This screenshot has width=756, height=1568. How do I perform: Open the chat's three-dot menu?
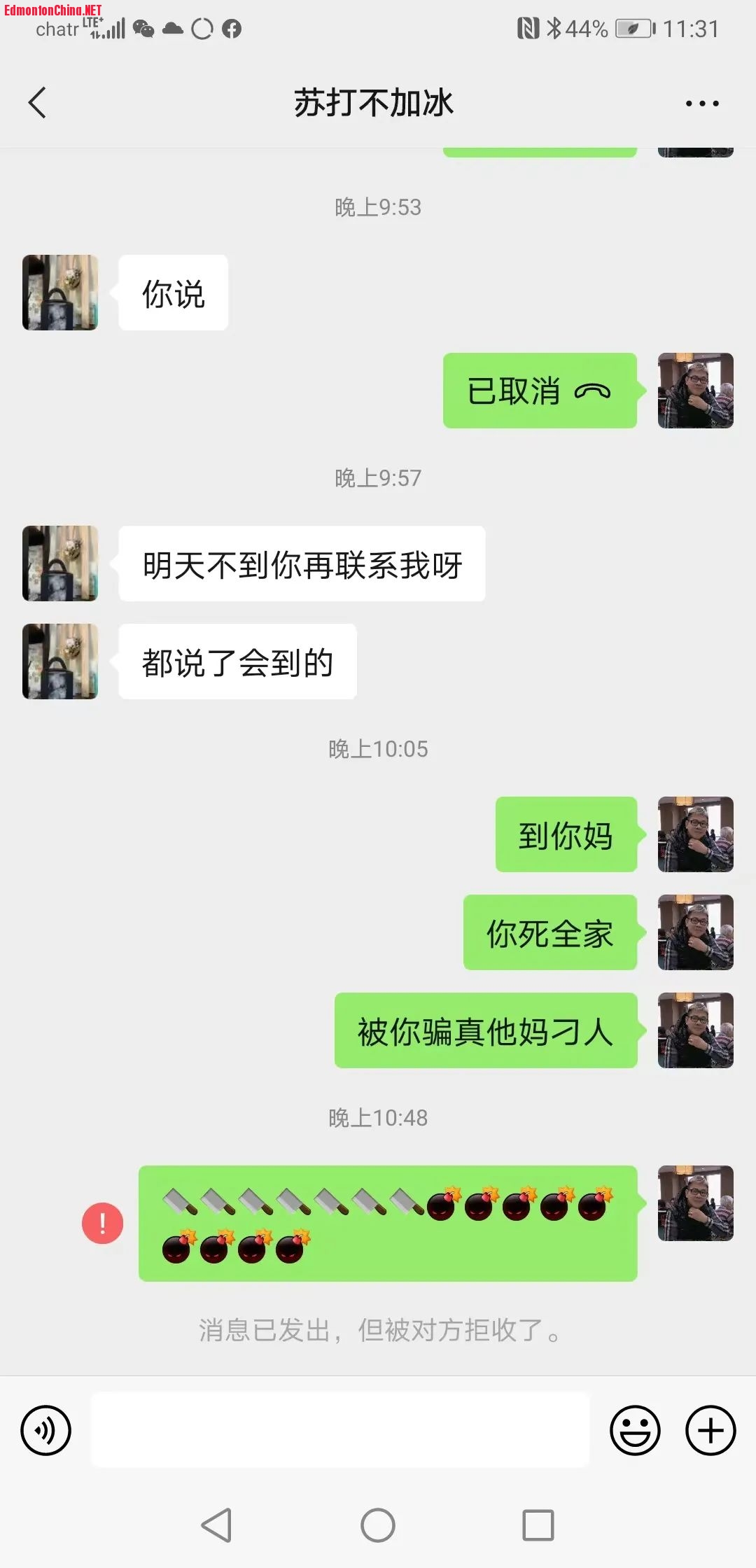701,104
